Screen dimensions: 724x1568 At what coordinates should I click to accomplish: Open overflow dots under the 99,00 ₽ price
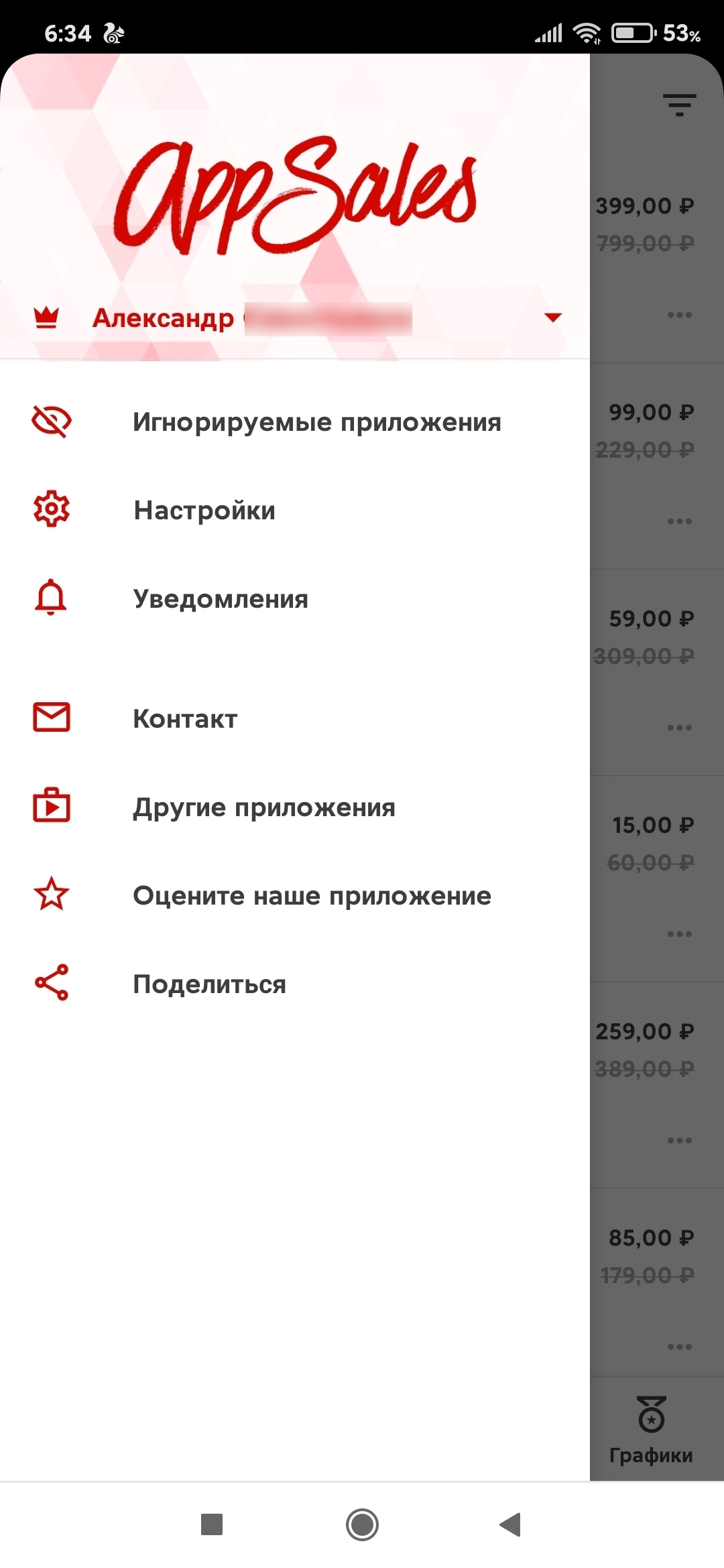point(679,521)
